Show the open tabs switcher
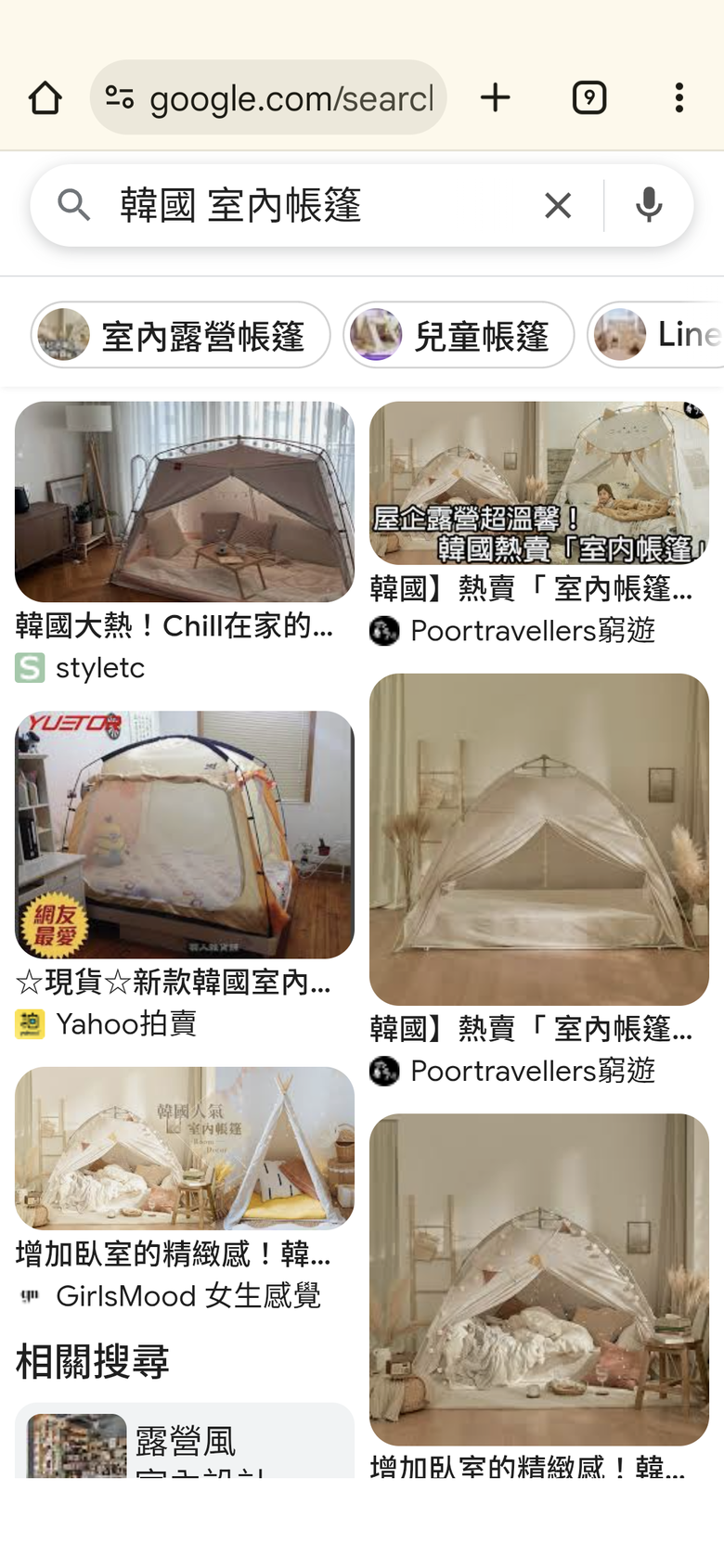The height and width of the screenshot is (1568, 724). click(589, 97)
